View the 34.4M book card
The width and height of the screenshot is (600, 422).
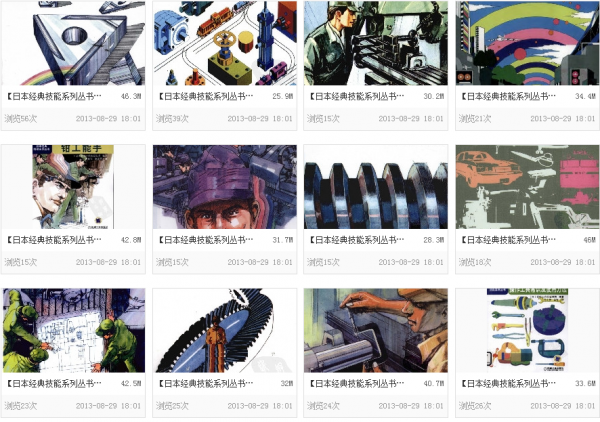pos(526,43)
